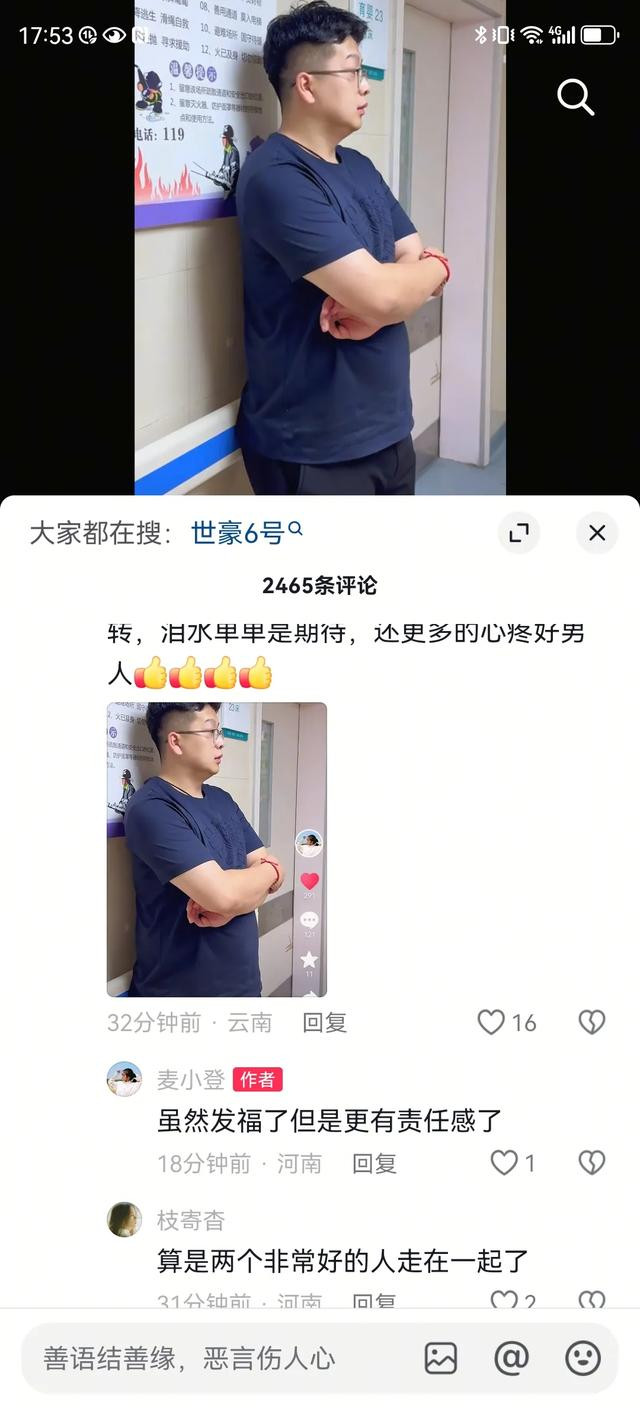Tap the comment input field 善语结善缘

[215, 1358]
